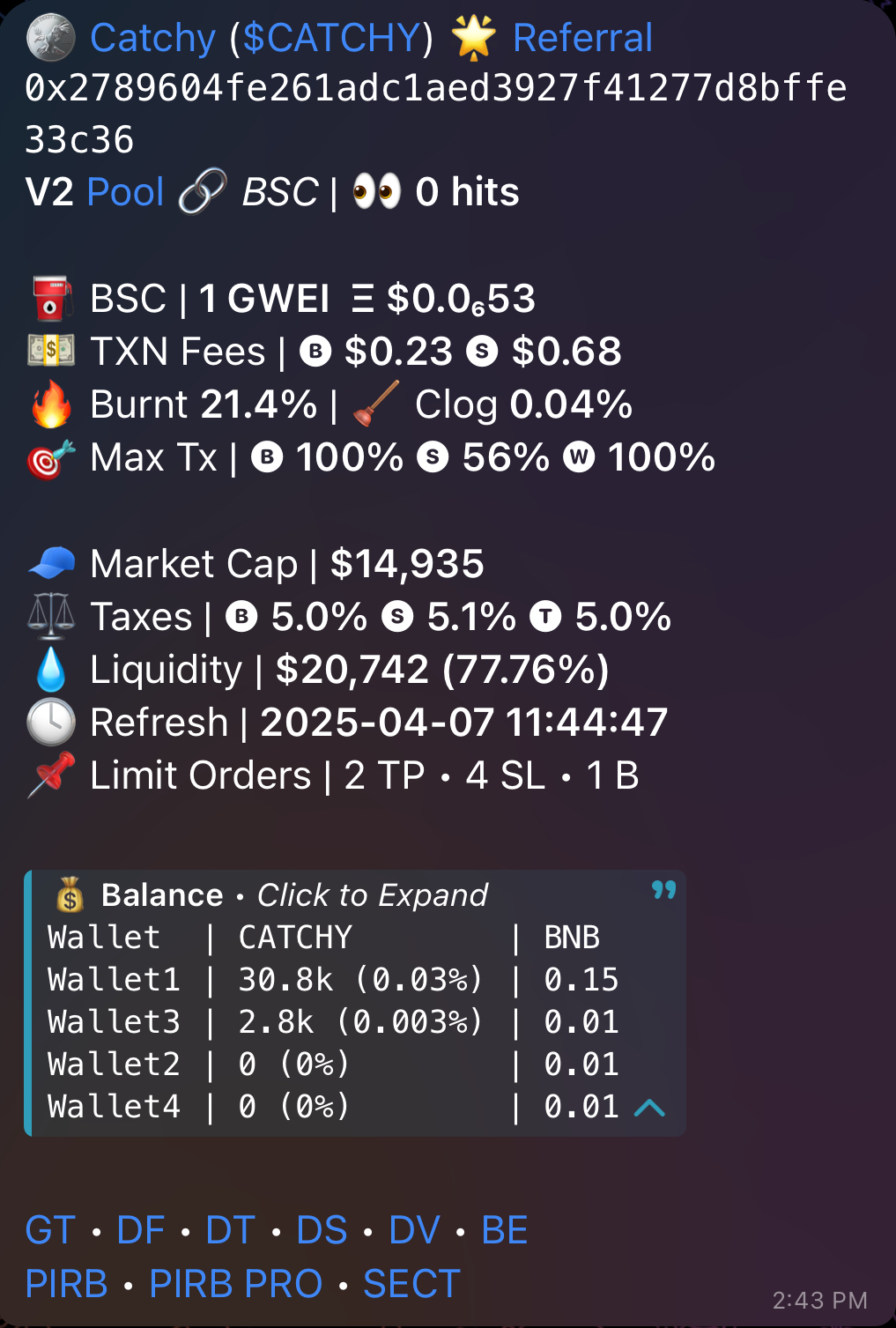This screenshot has height=1328, width=896.
Task: Open the PIRB PRO link
Action: tap(234, 1285)
